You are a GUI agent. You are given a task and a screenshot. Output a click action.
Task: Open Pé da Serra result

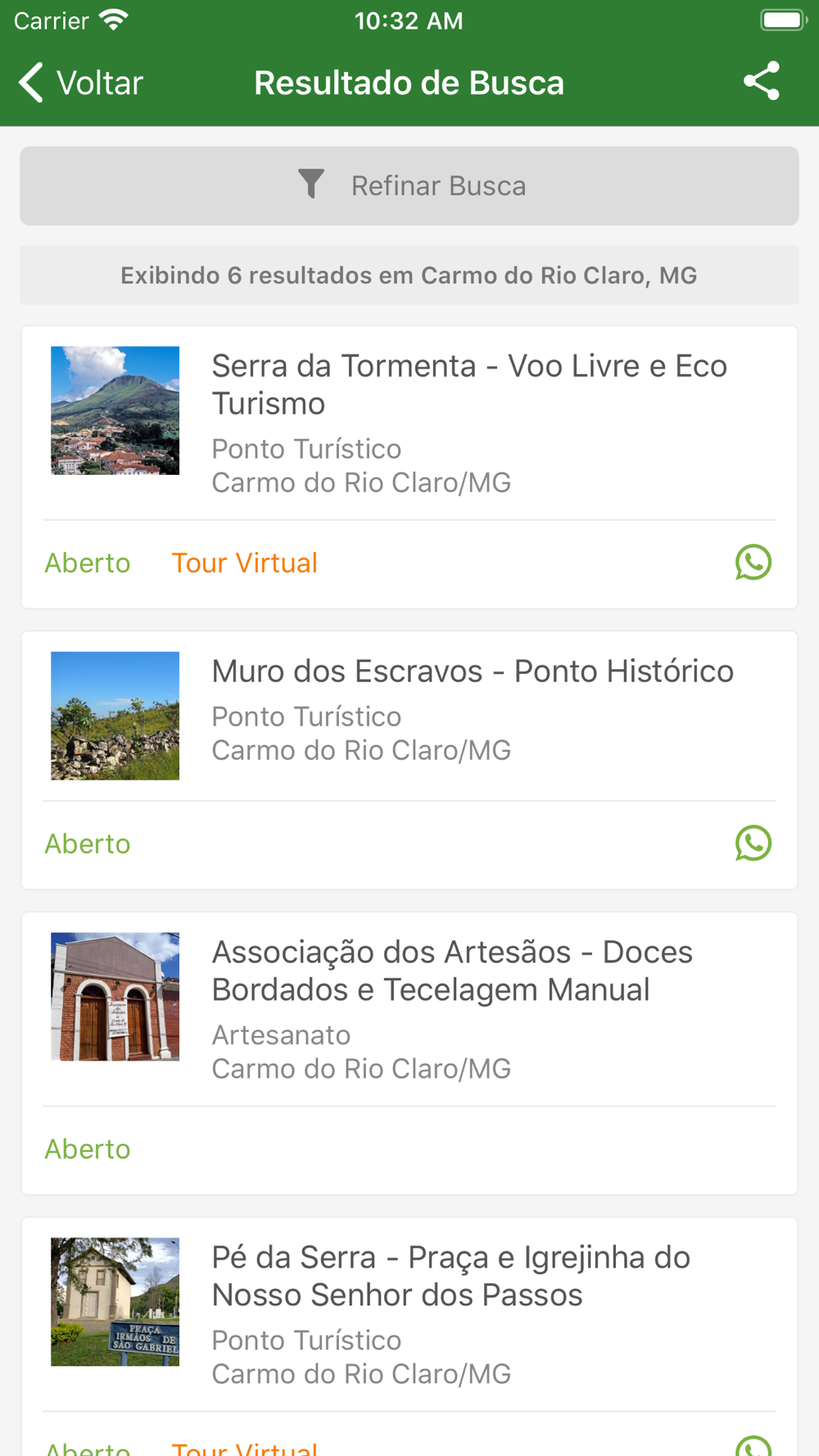pos(409,1314)
